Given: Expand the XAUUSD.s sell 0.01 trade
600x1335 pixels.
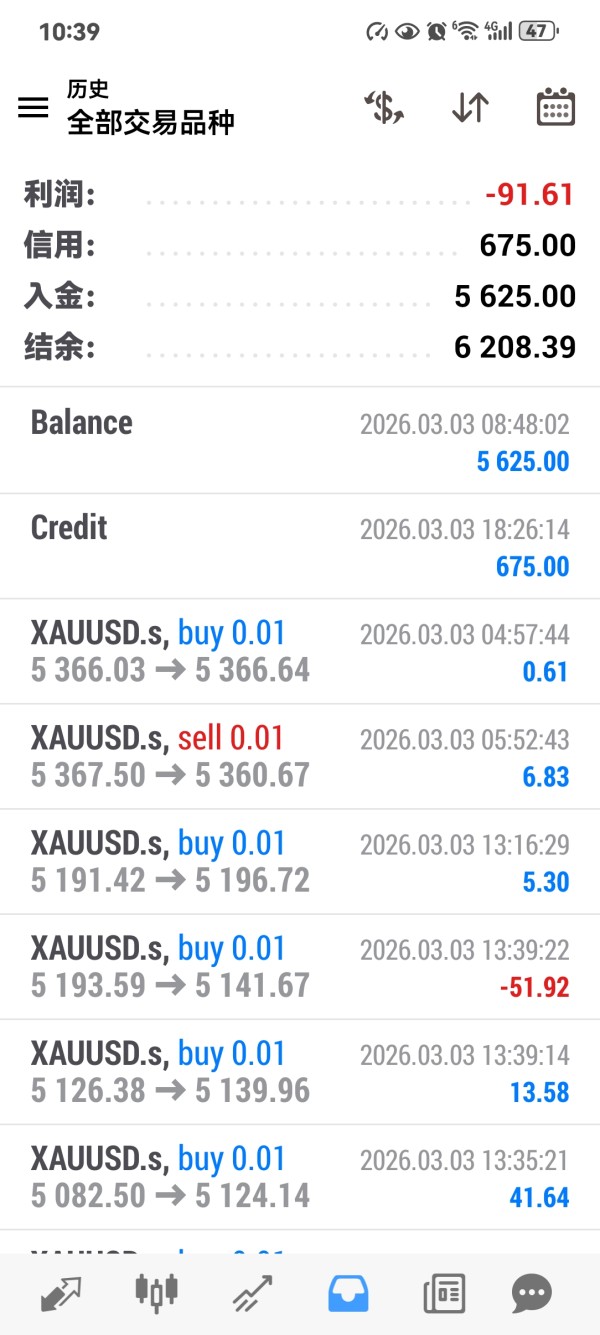Looking at the screenshot, I should click(x=300, y=756).
